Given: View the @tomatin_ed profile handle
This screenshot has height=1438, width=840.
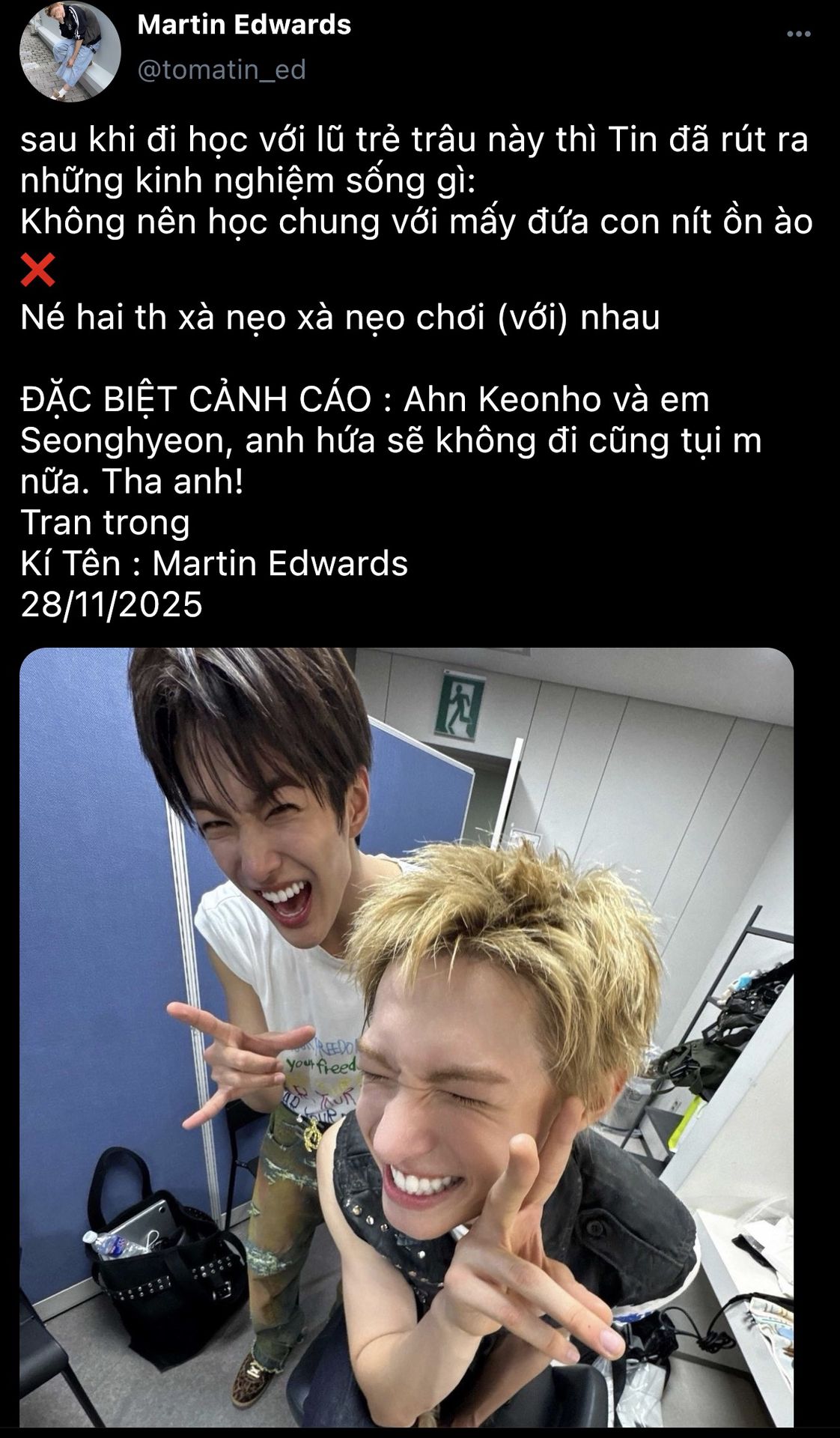Looking at the screenshot, I should click(x=222, y=70).
